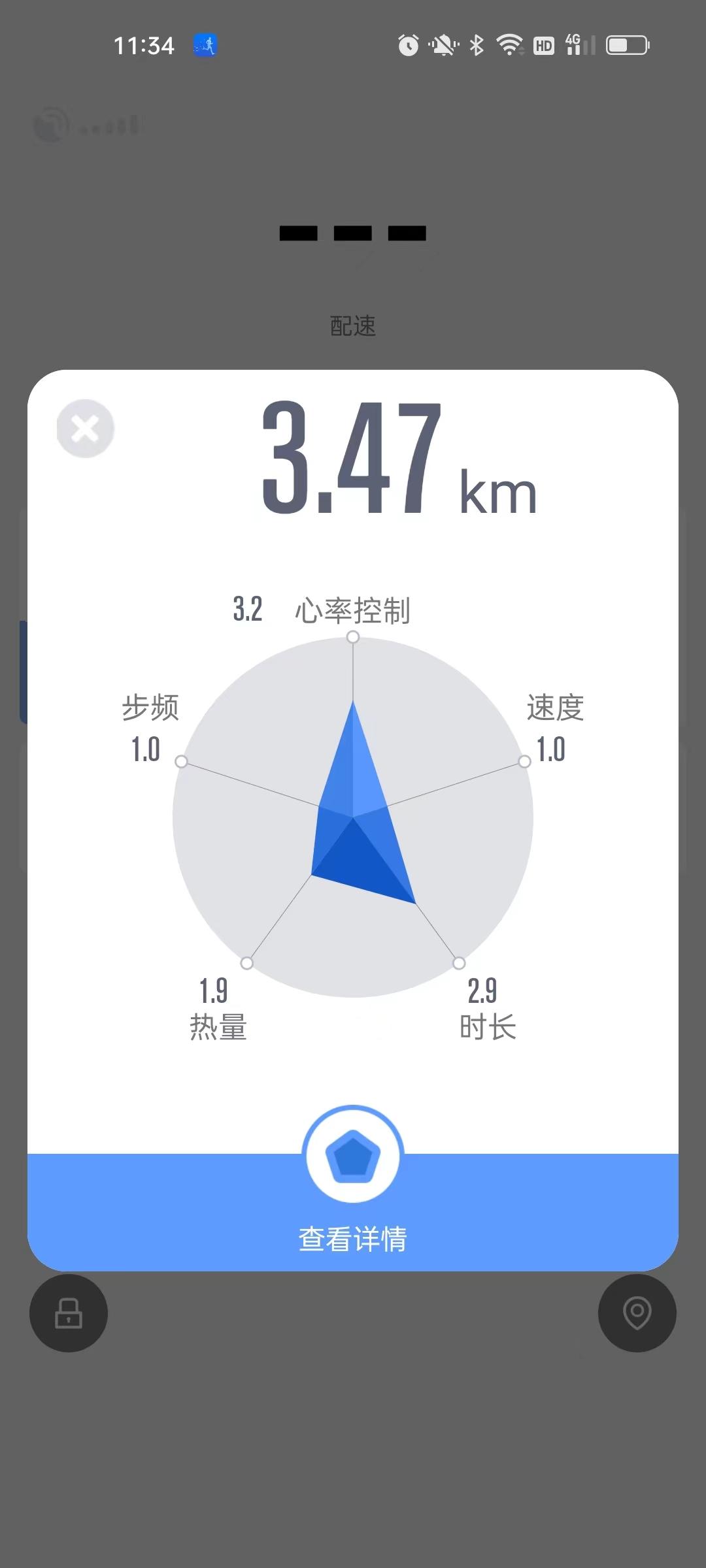Select the 步频 vertex on the radar chart
706x1568 pixels.
pyautogui.click(x=181, y=760)
